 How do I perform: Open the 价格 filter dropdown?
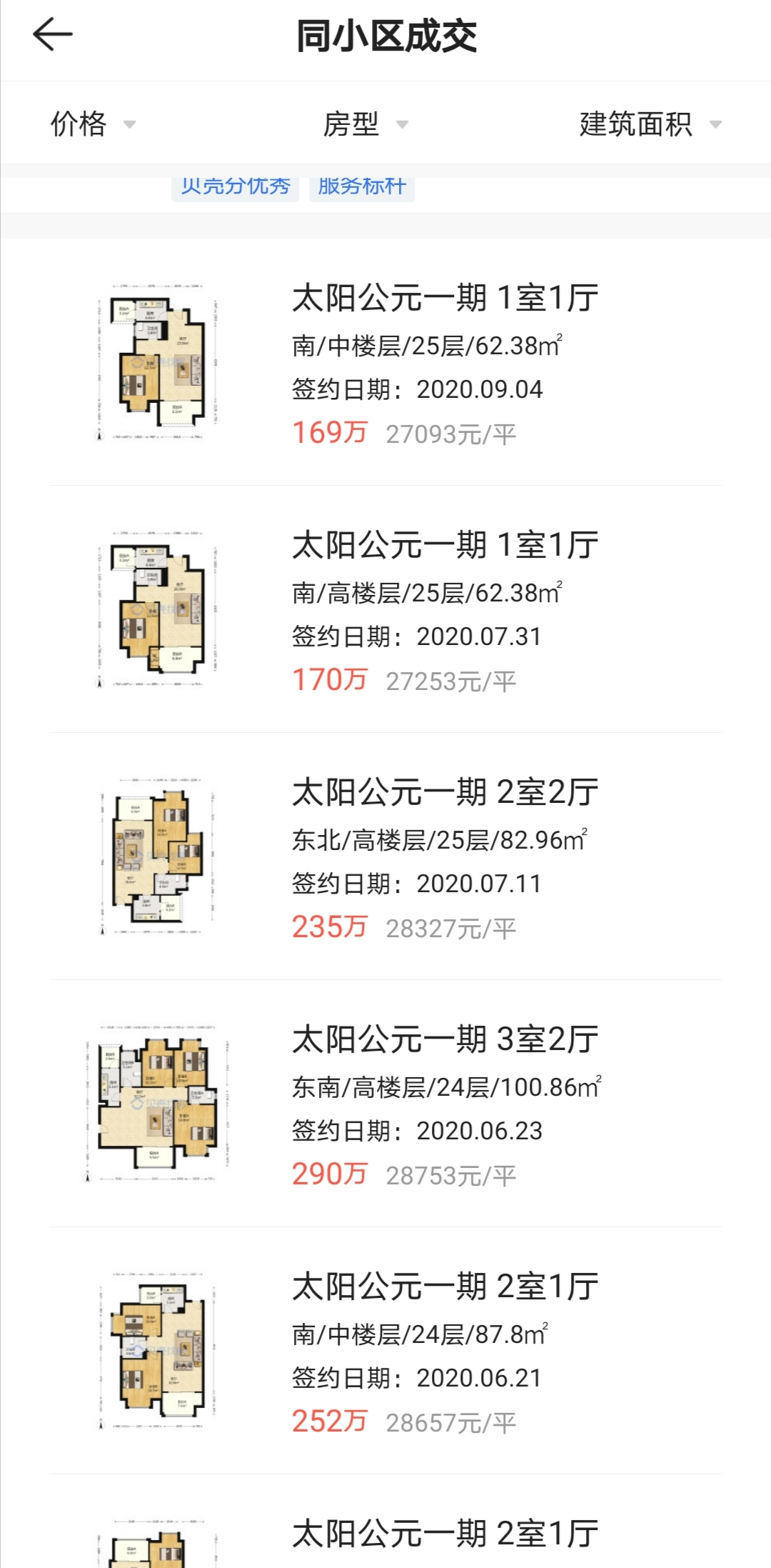[x=91, y=123]
